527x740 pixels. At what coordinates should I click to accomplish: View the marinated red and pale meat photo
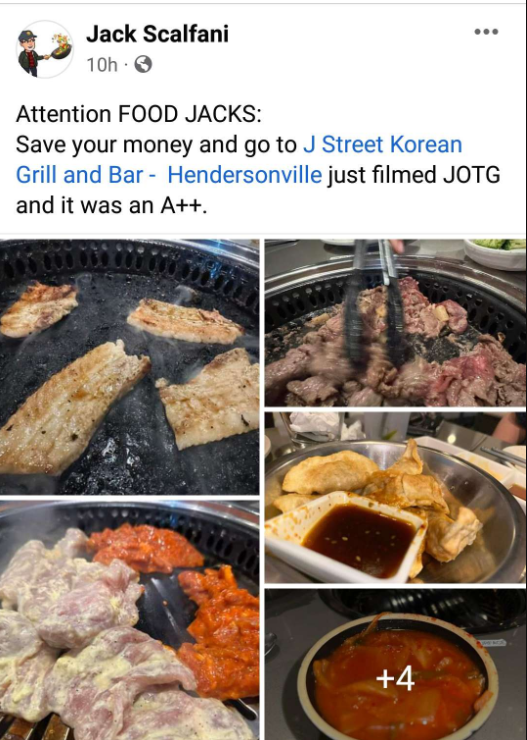129,621
